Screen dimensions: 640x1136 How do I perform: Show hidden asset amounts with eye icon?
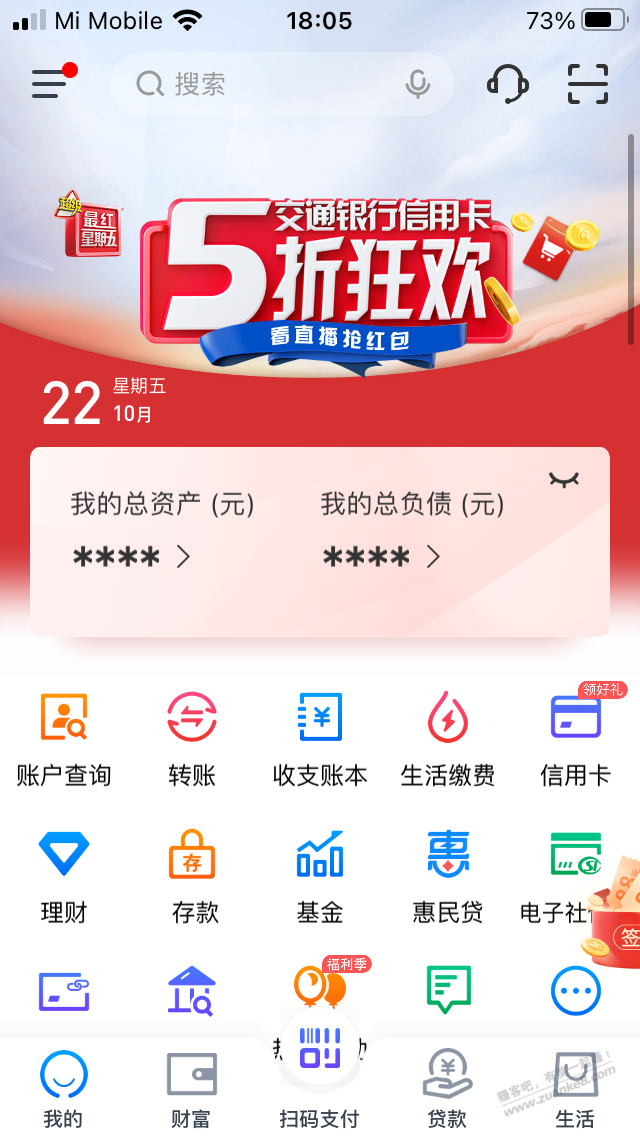coord(564,481)
